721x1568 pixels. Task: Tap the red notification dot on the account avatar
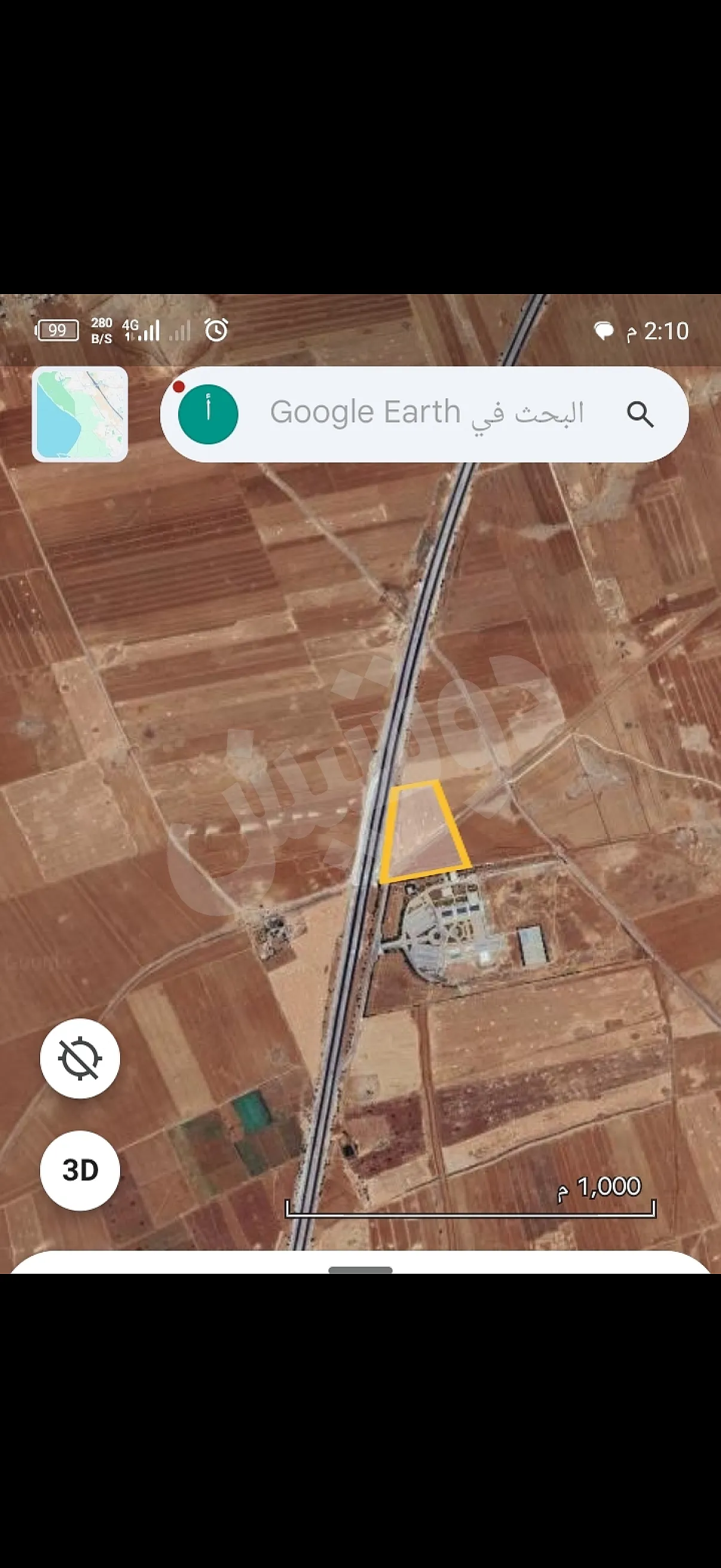click(178, 386)
